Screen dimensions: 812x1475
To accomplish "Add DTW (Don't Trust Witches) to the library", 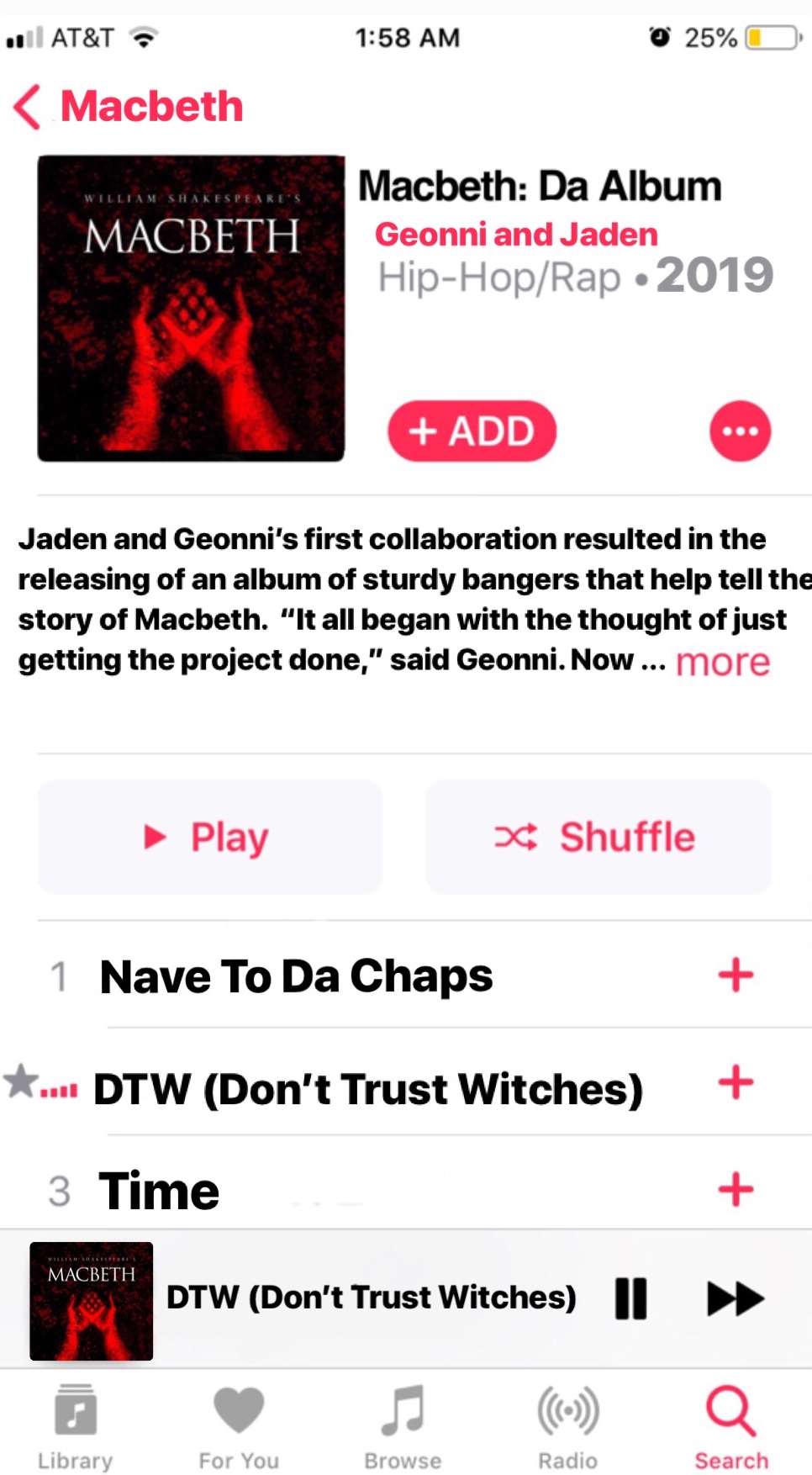I will point(736,1082).
